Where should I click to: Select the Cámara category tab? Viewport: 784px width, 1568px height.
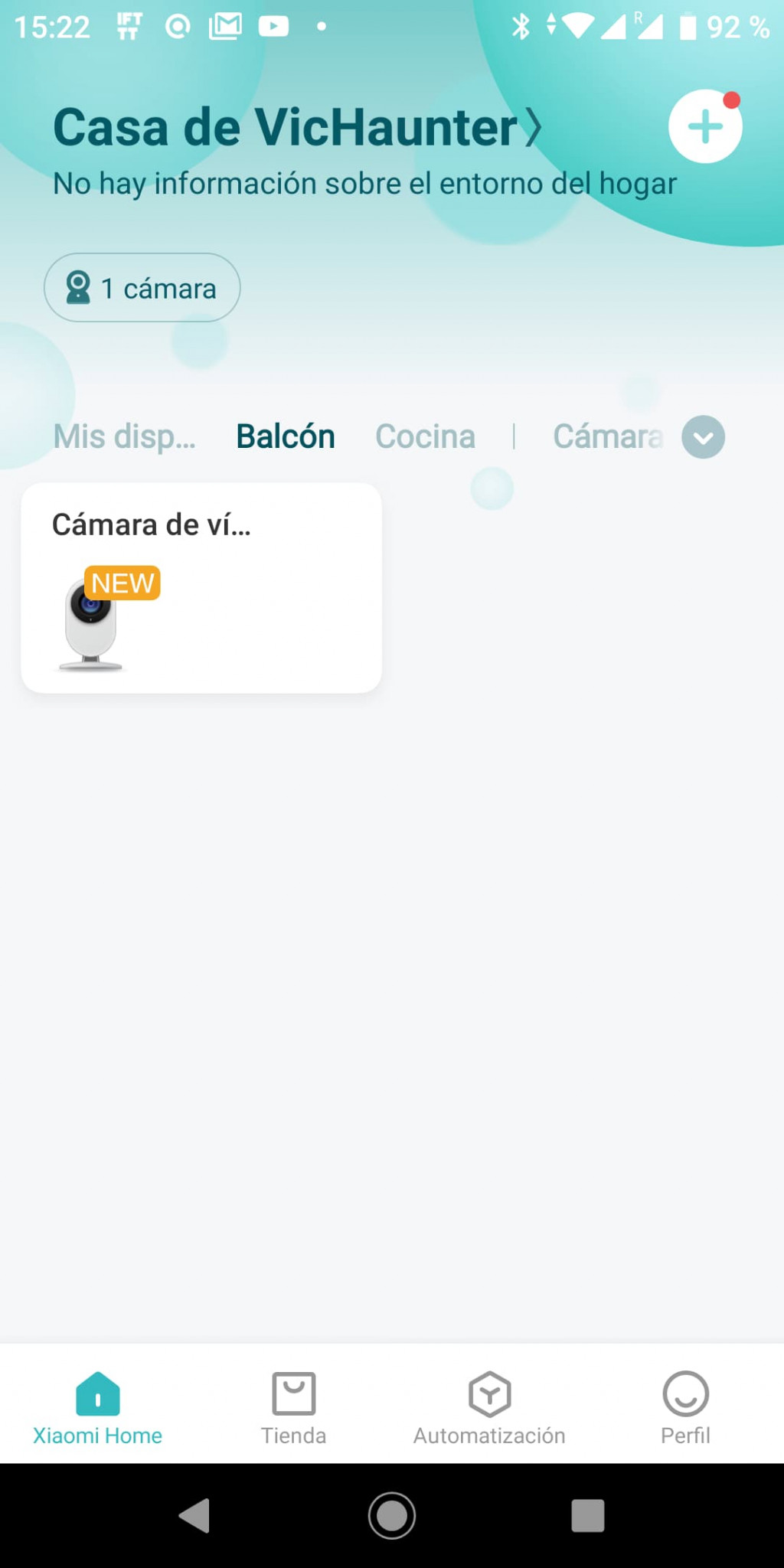(608, 437)
